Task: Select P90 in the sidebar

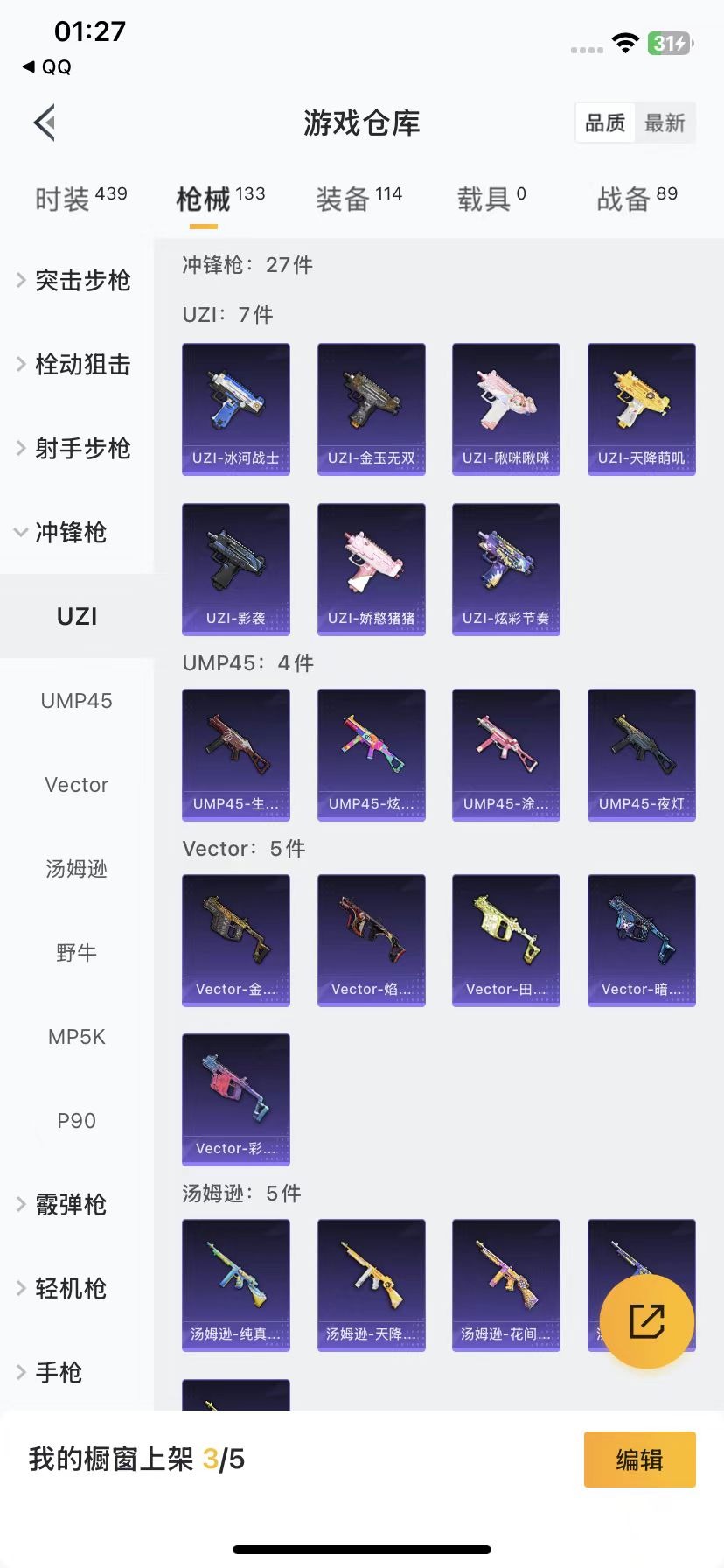Action: [77, 1121]
